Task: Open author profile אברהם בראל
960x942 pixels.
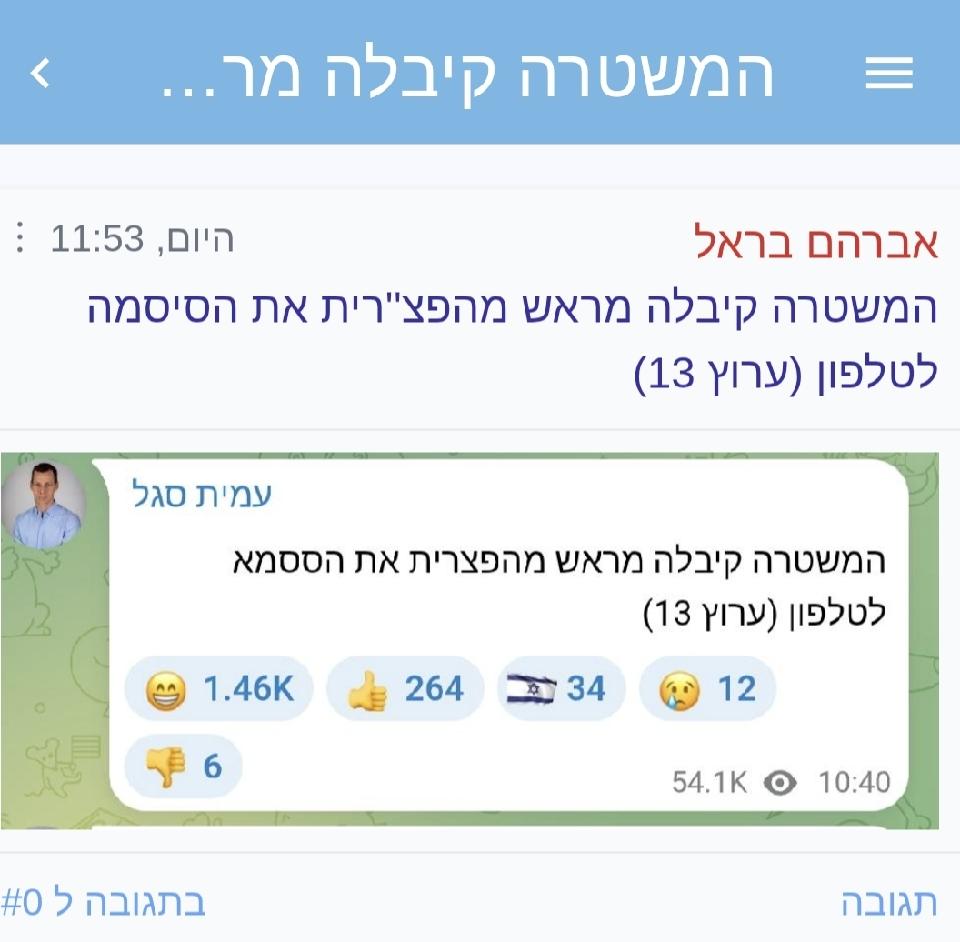Action: [x=815, y=241]
